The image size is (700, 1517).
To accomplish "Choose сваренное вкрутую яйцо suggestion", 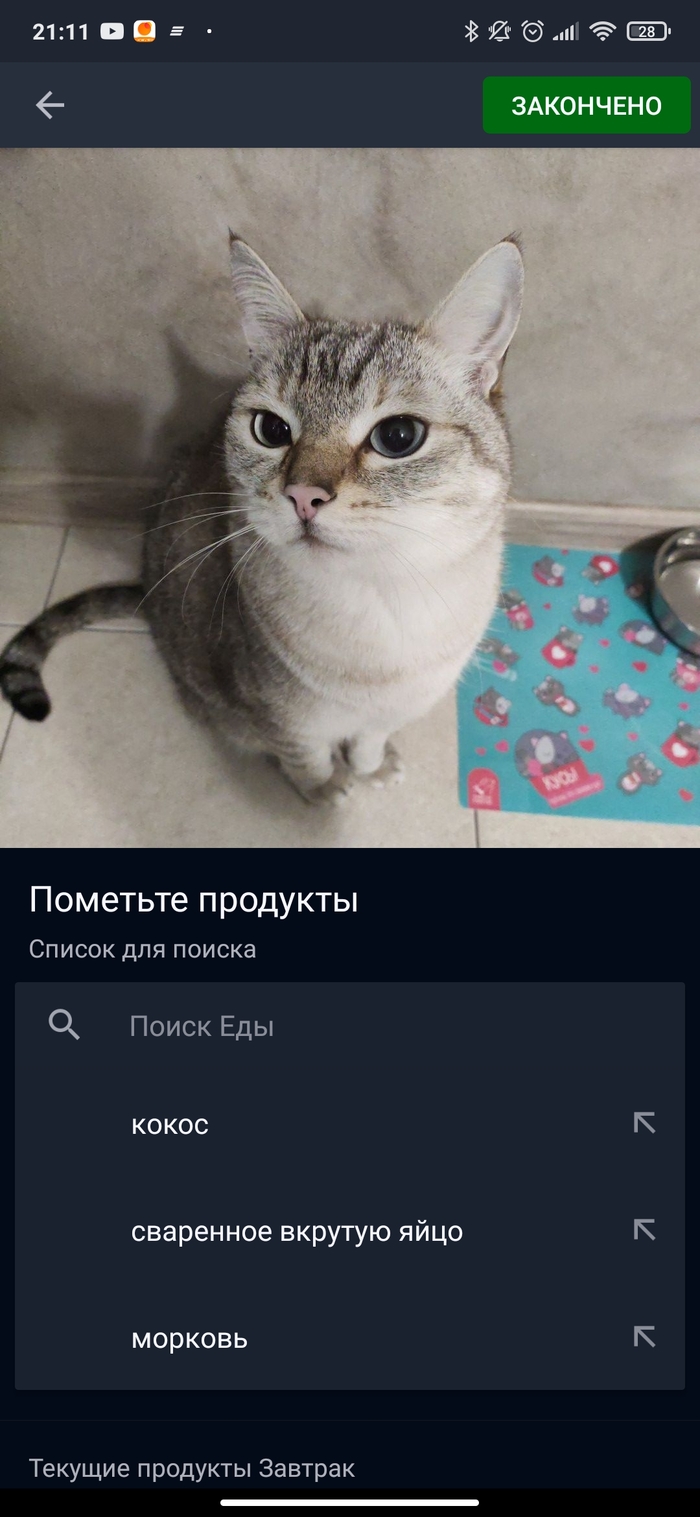I will (x=296, y=1231).
